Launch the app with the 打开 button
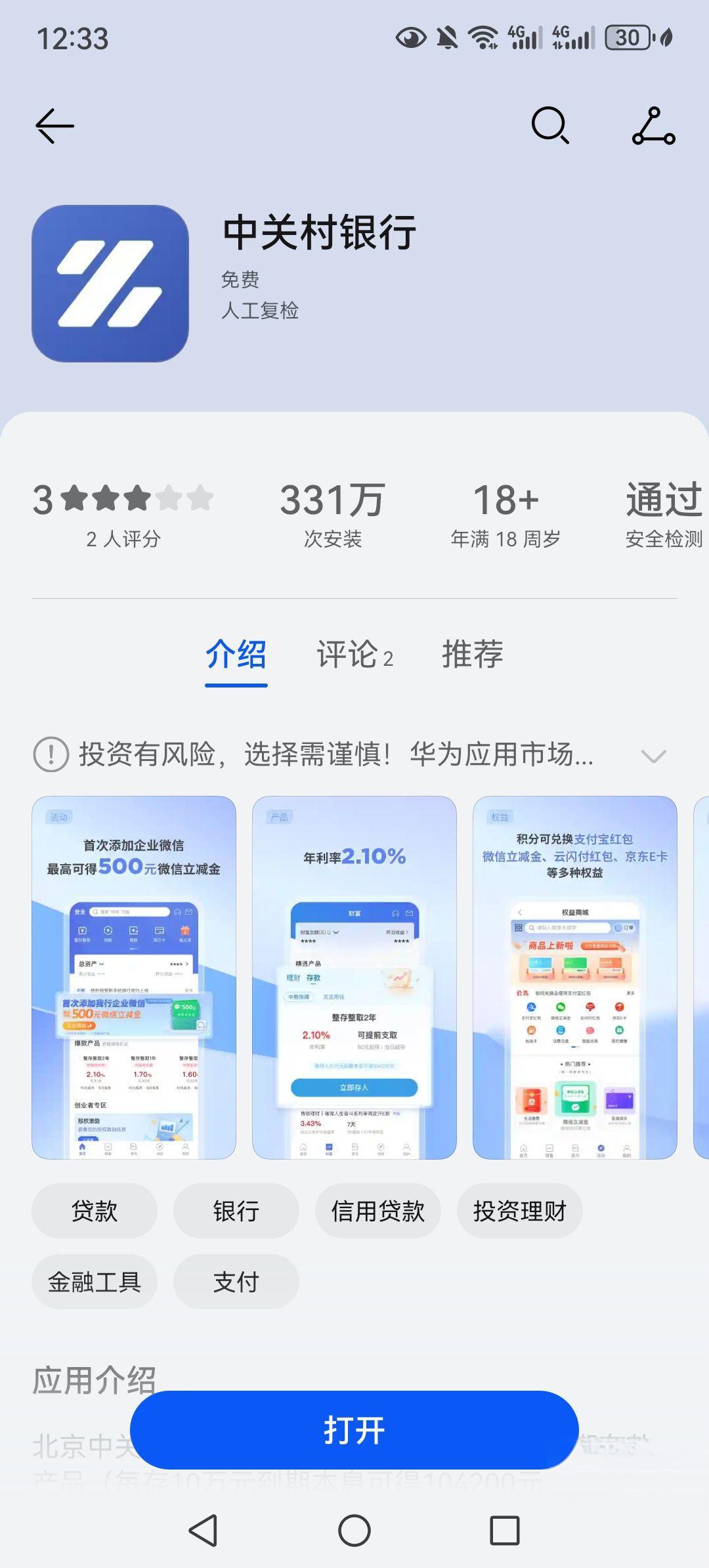 point(354,1431)
